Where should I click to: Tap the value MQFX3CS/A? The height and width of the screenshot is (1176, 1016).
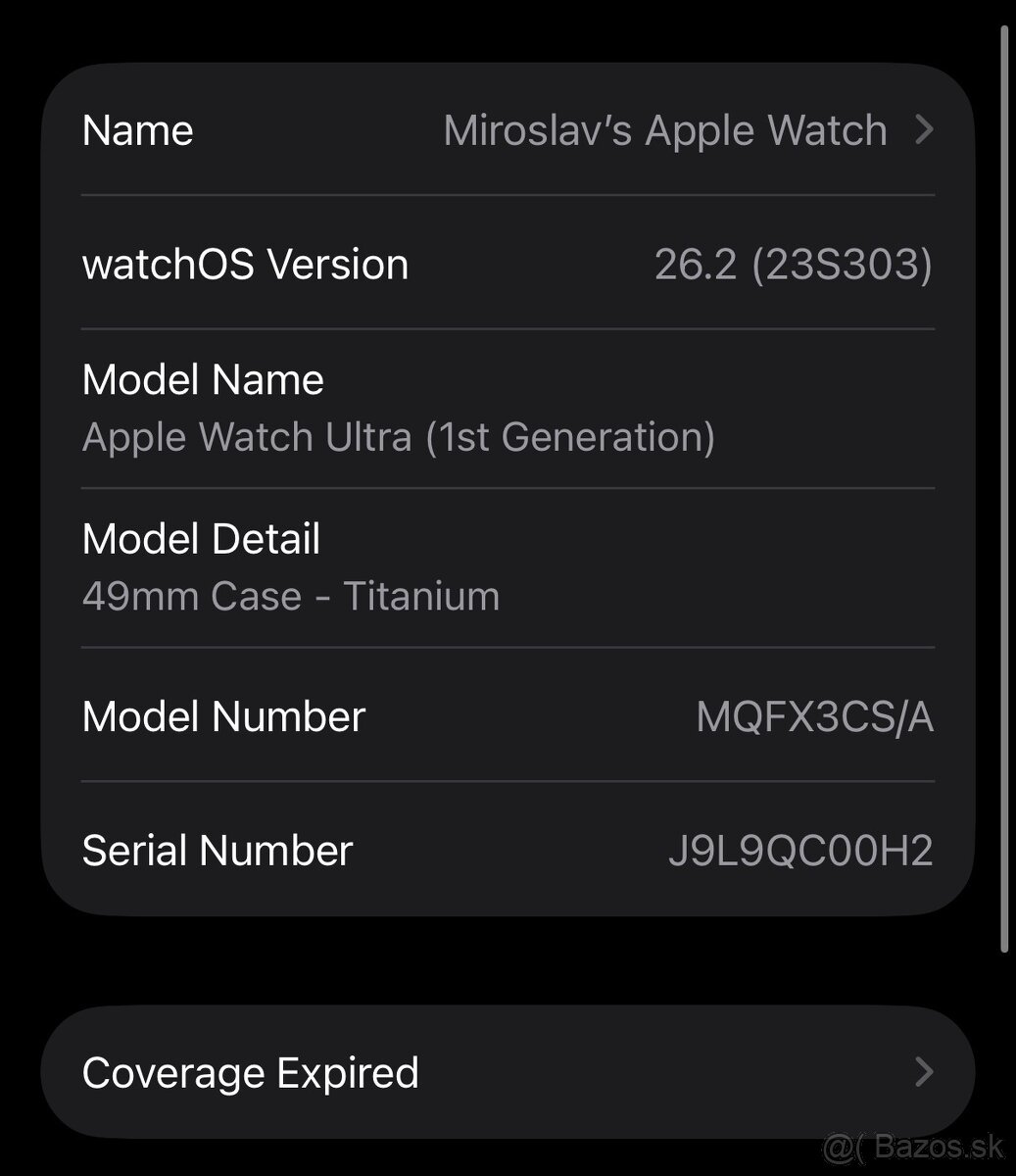point(814,716)
